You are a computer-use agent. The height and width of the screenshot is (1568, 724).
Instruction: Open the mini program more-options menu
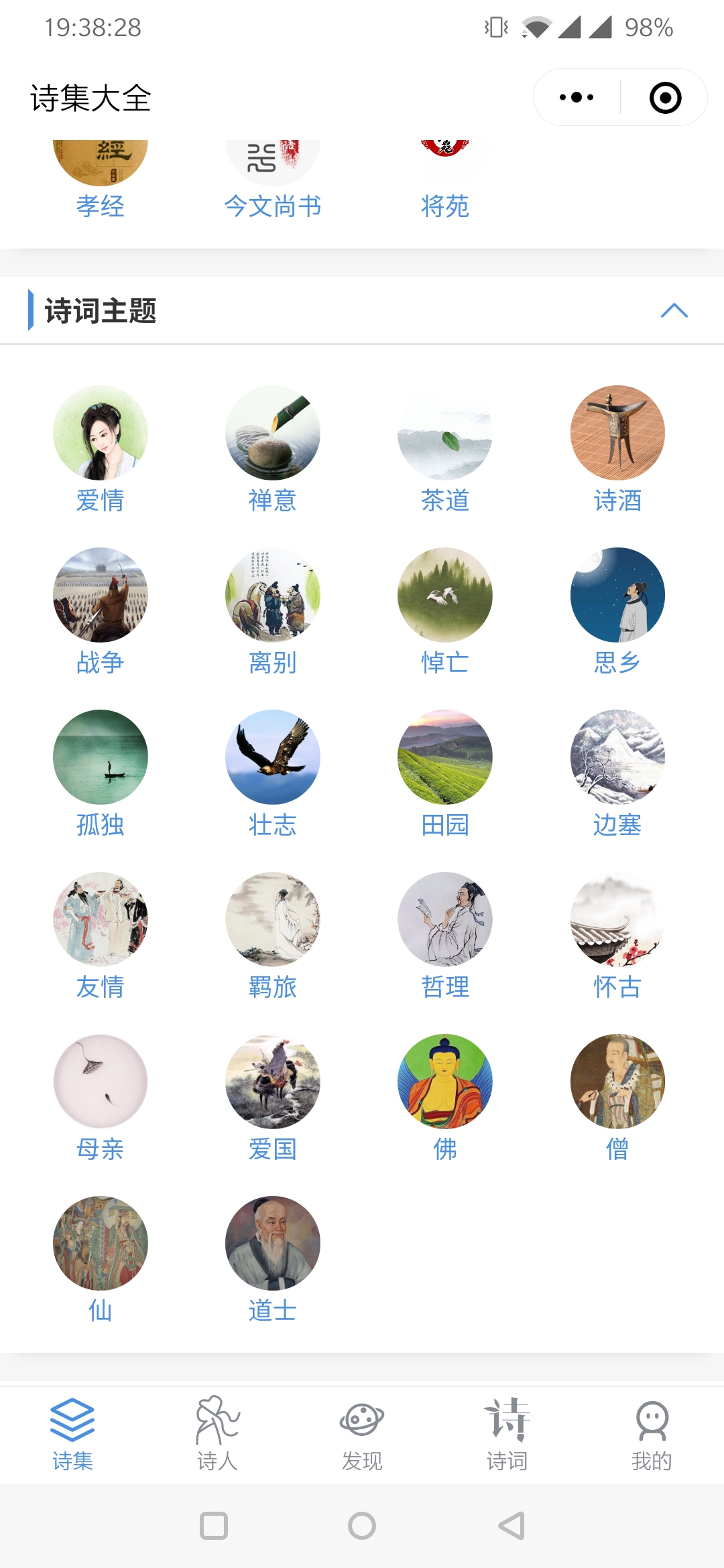click(577, 98)
